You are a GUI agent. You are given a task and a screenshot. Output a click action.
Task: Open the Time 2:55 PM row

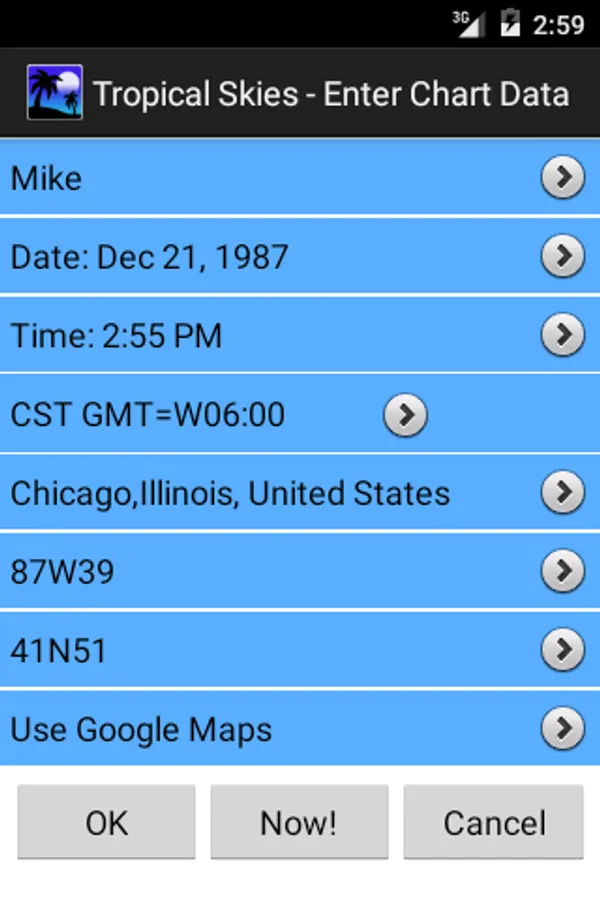(x=300, y=336)
